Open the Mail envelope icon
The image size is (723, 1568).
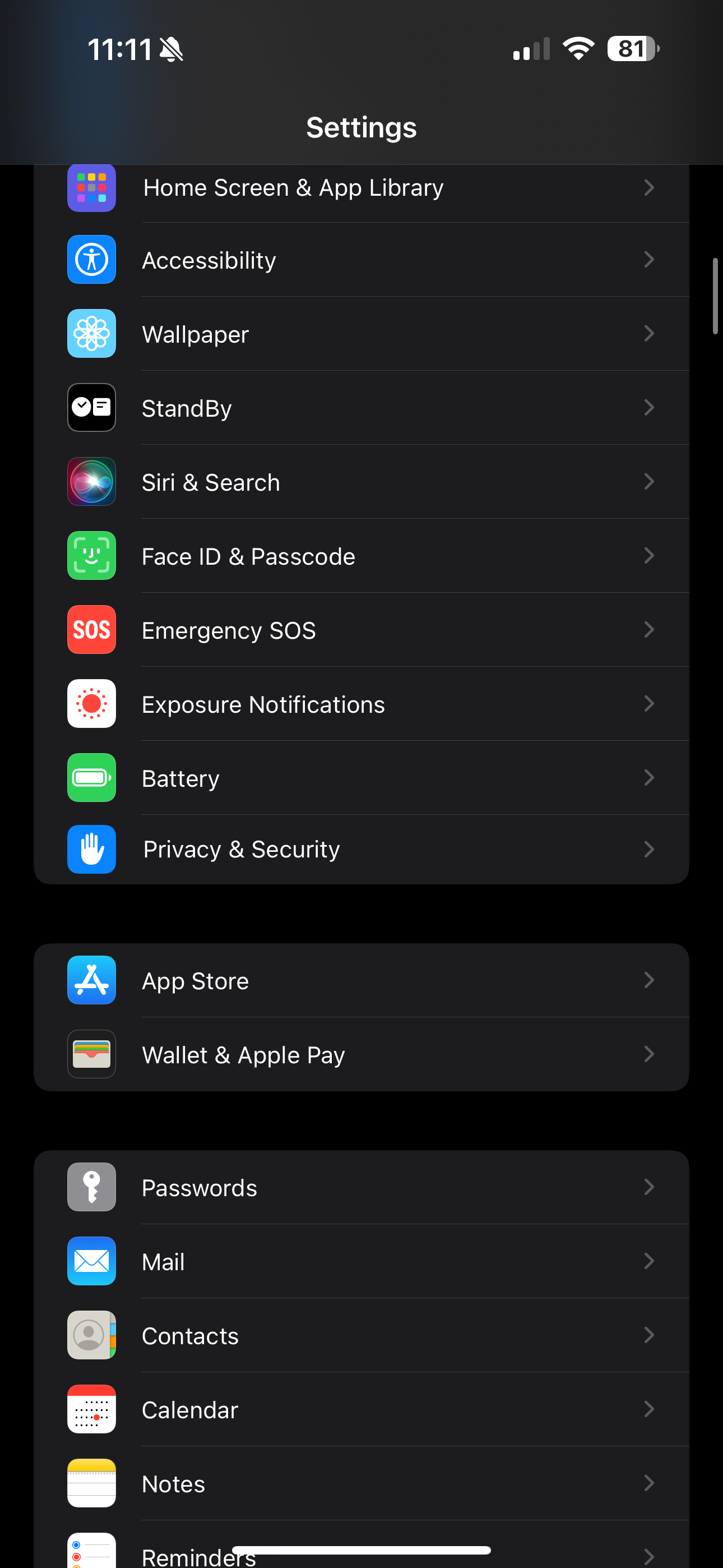click(91, 1261)
